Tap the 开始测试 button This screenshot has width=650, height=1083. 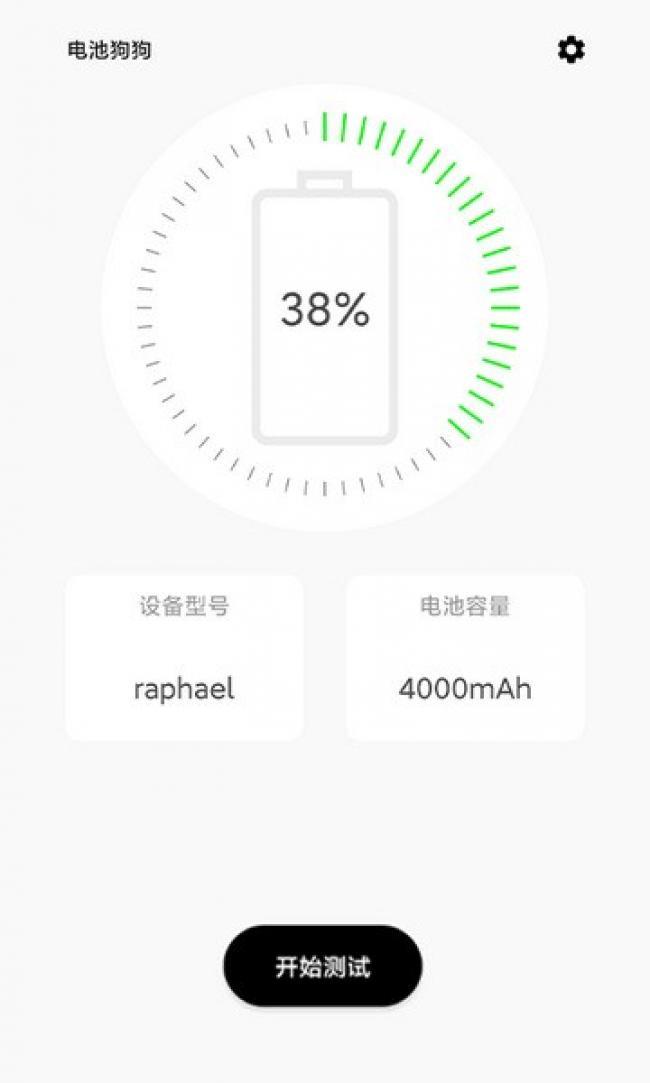click(x=323, y=966)
